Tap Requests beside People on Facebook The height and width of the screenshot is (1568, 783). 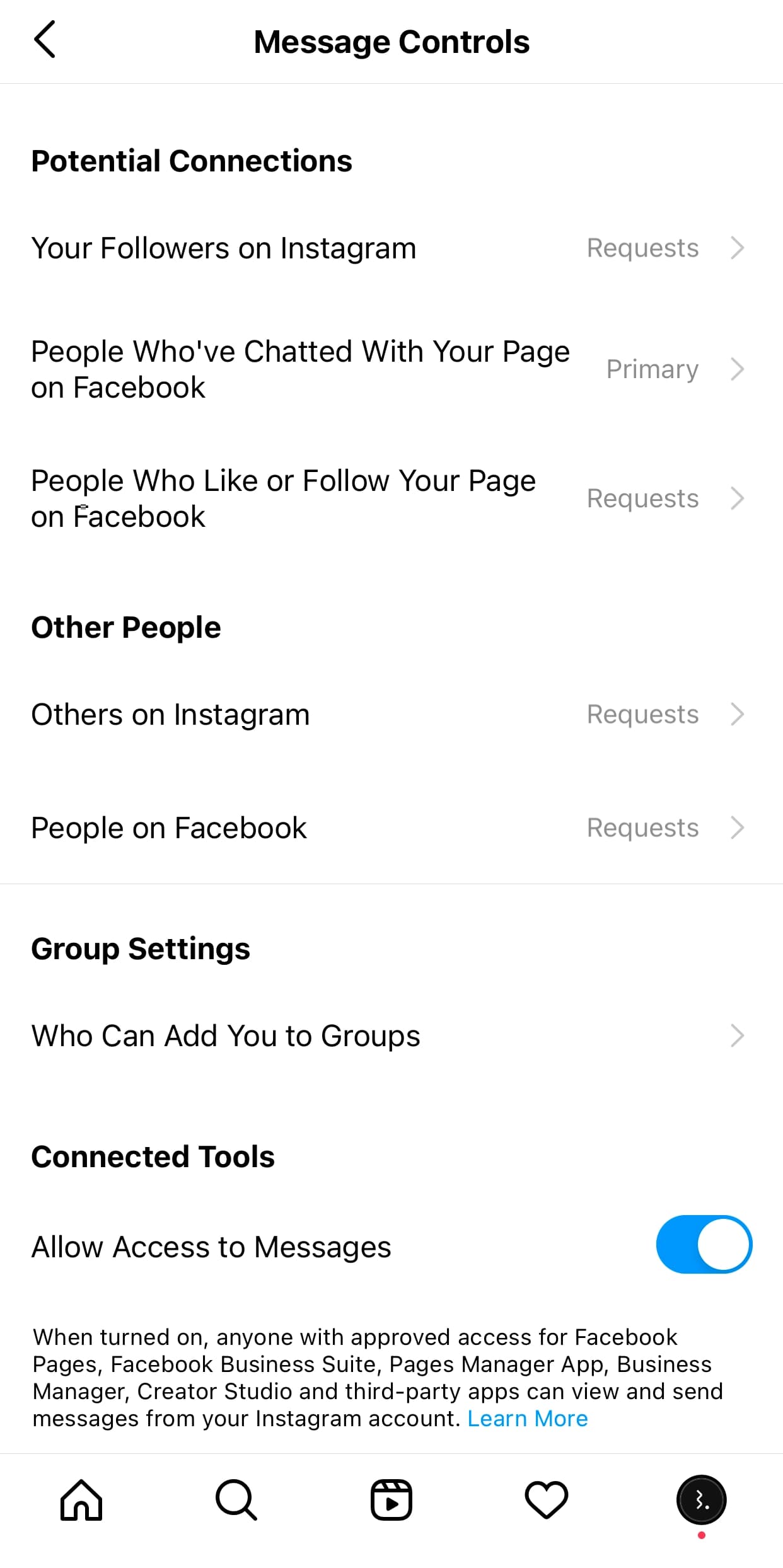(x=642, y=827)
